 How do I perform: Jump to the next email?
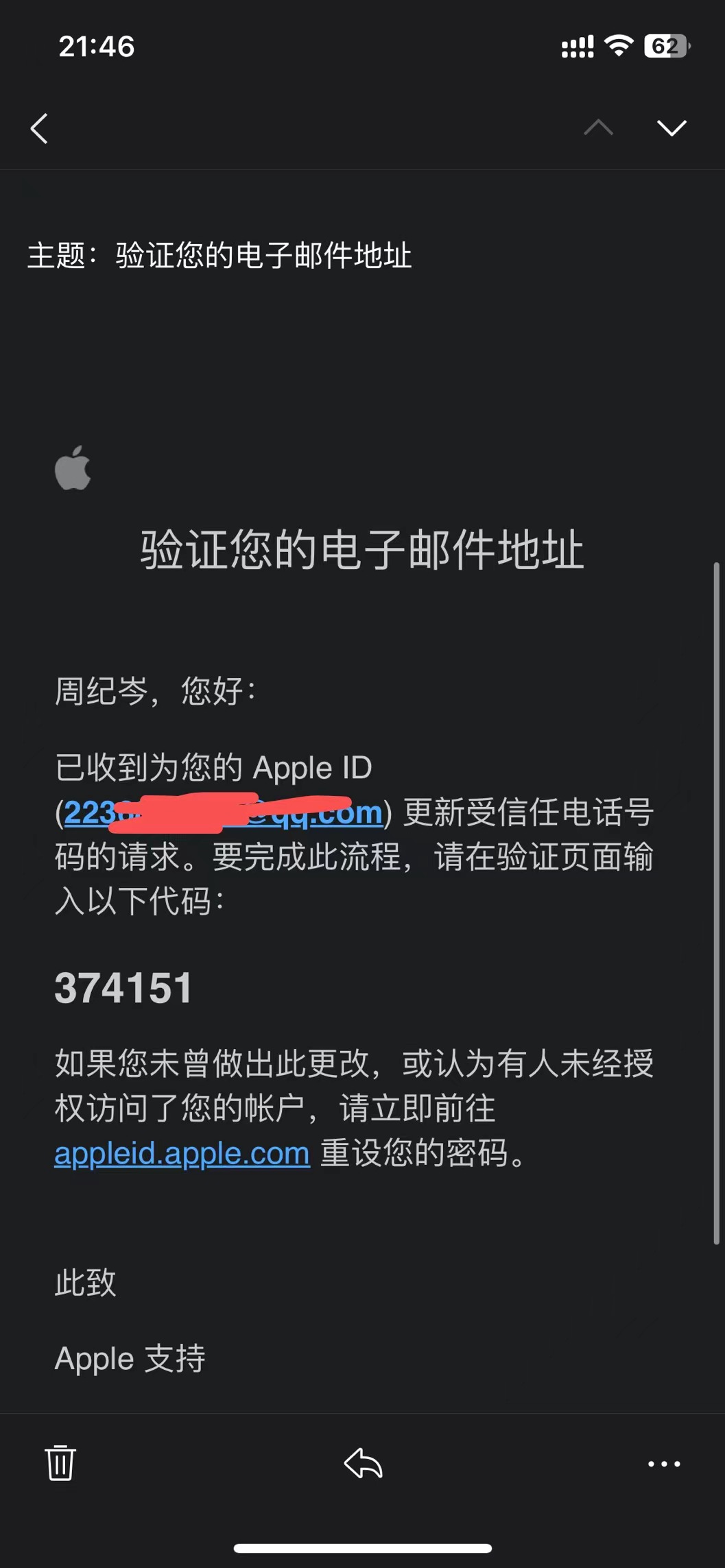671,128
